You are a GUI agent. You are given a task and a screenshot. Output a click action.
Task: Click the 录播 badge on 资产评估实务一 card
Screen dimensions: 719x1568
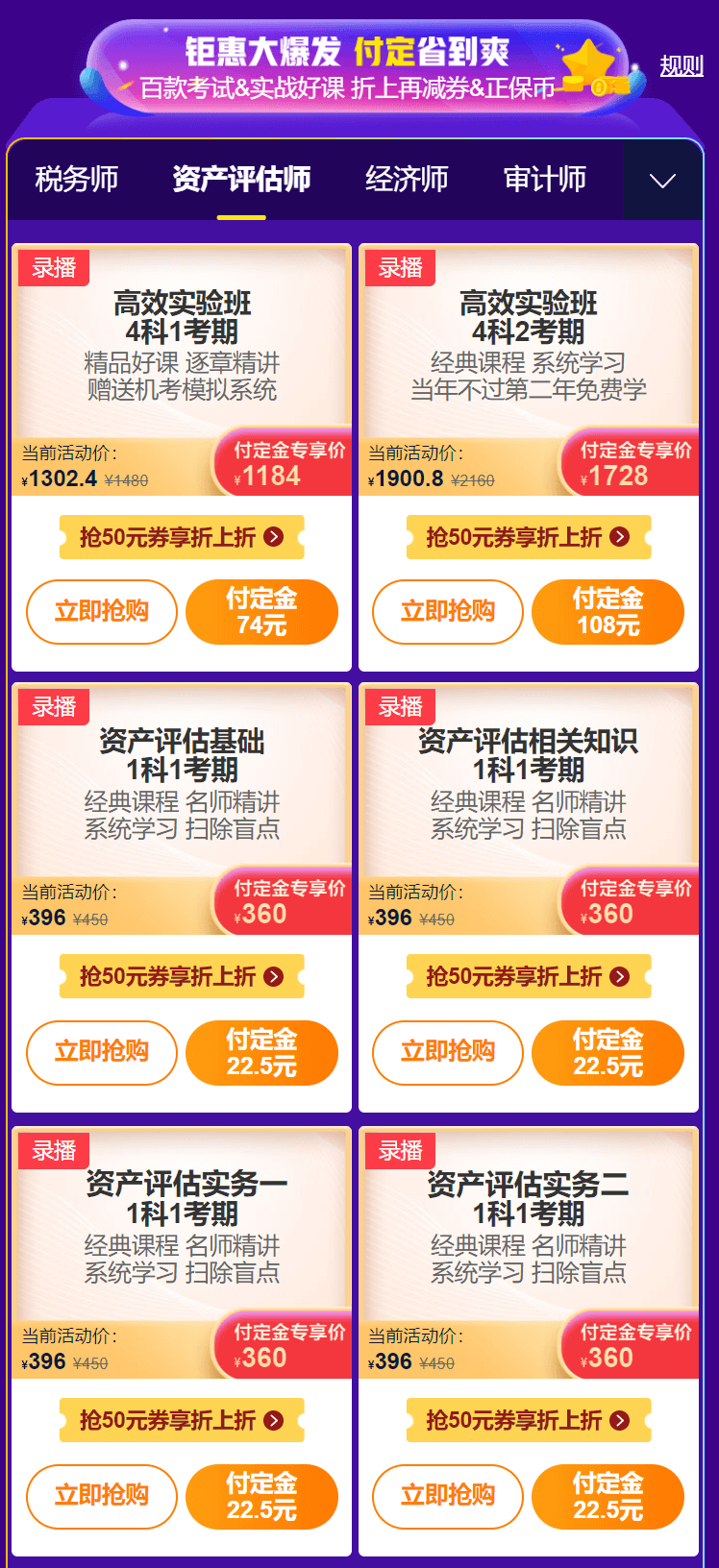coord(52,1150)
